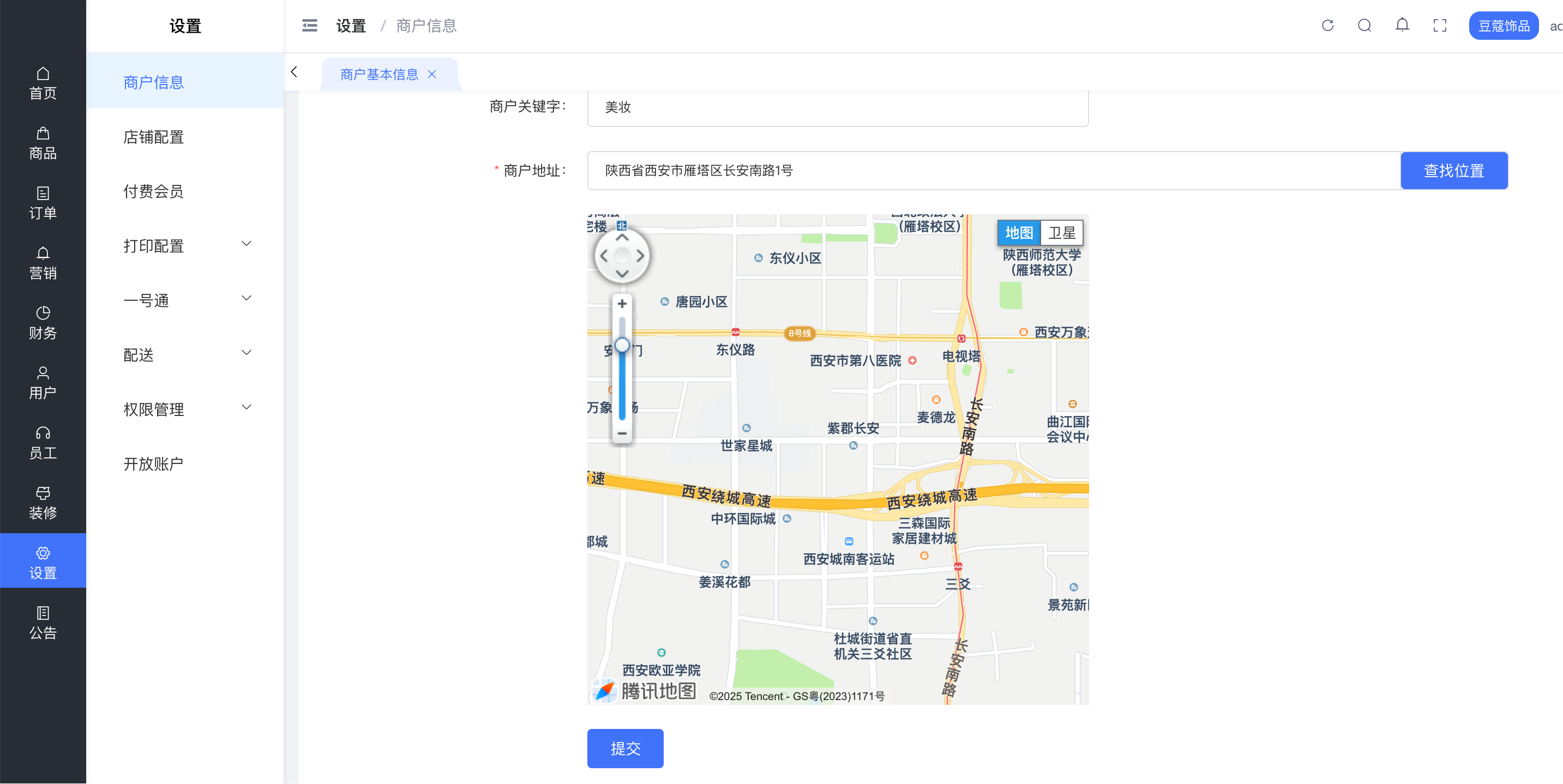Submit the form with 提交
Image resolution: width=1563 pixels, height=784 pixels.
(625, 748)
